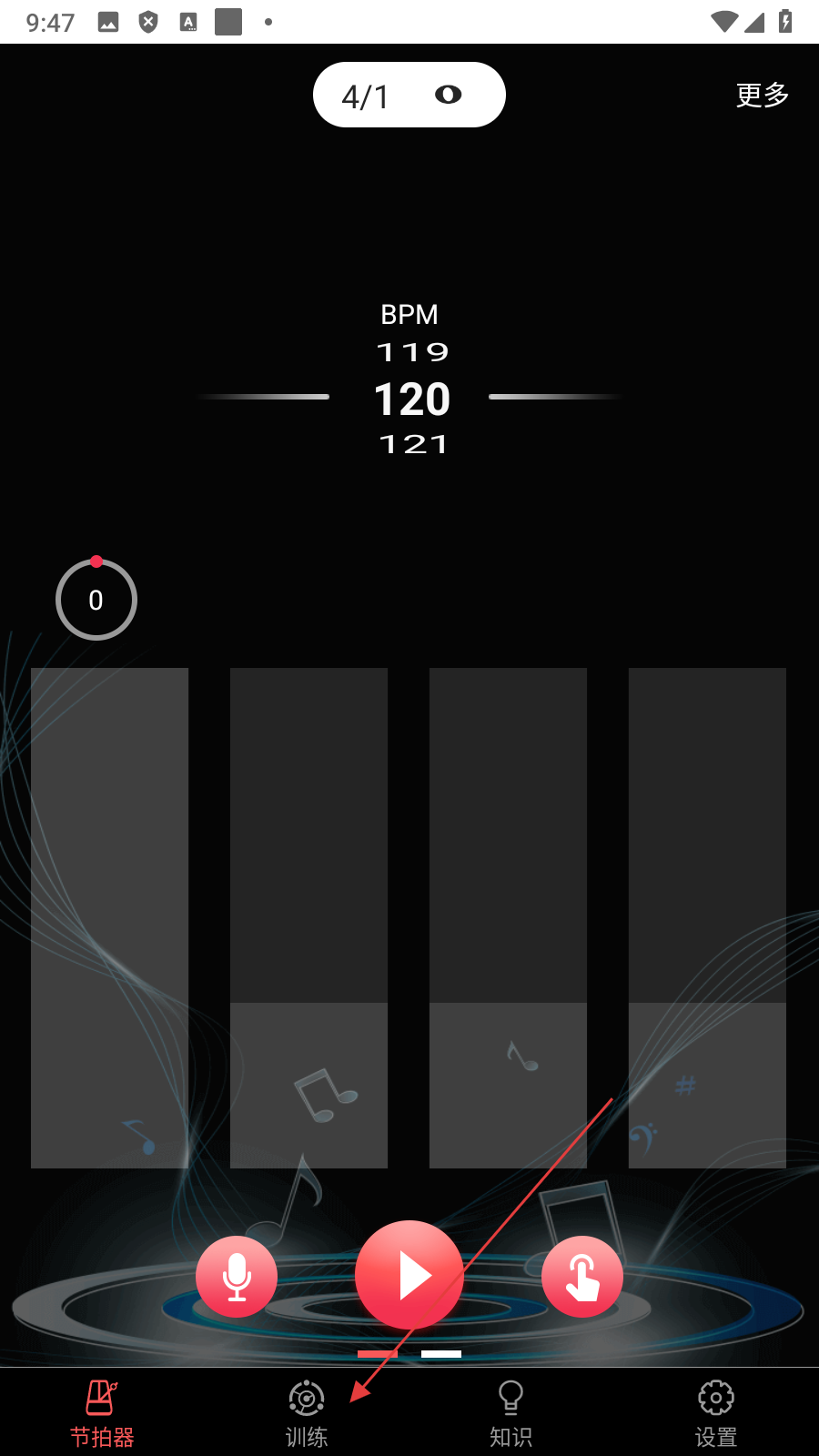Select the white second page indicator

441,1354
